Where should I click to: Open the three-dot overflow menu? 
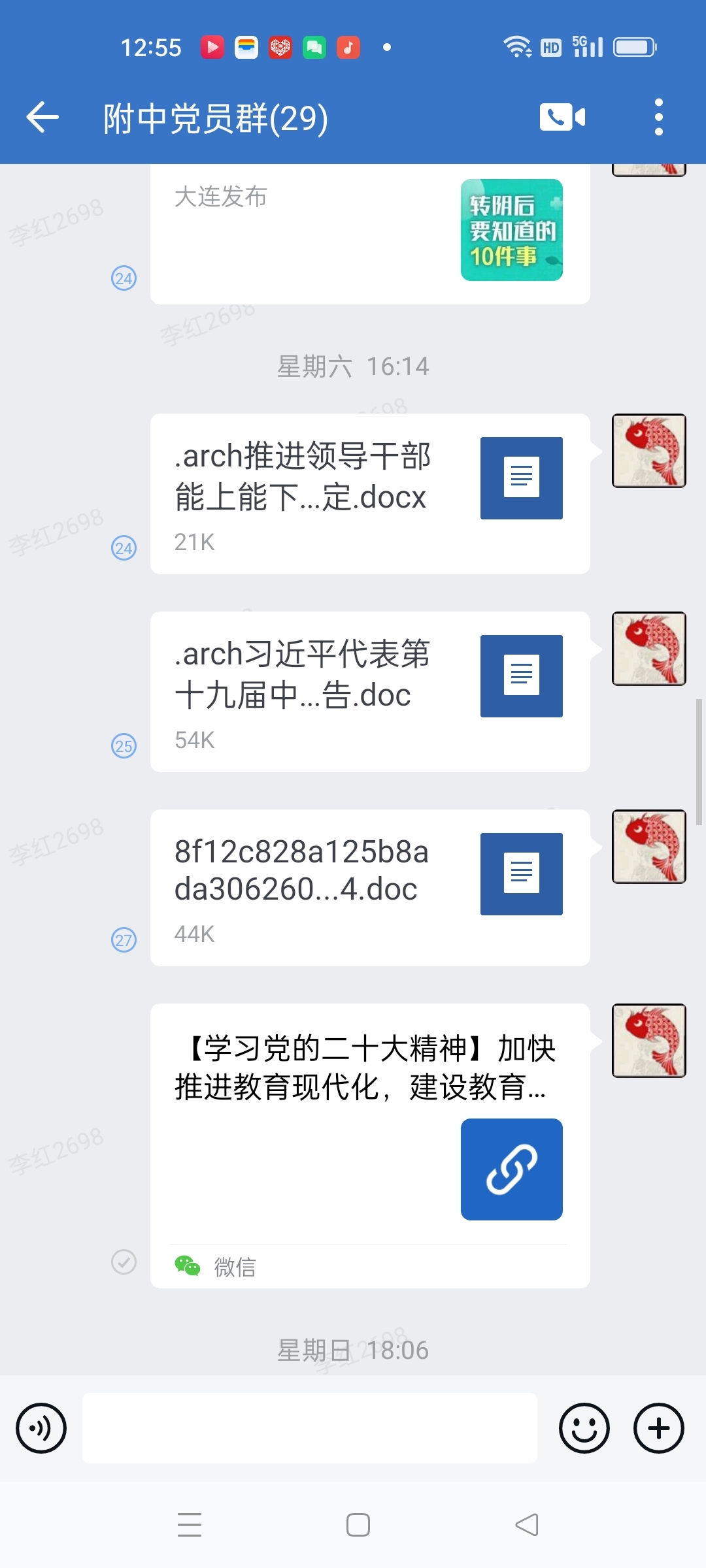click(658, 118)
